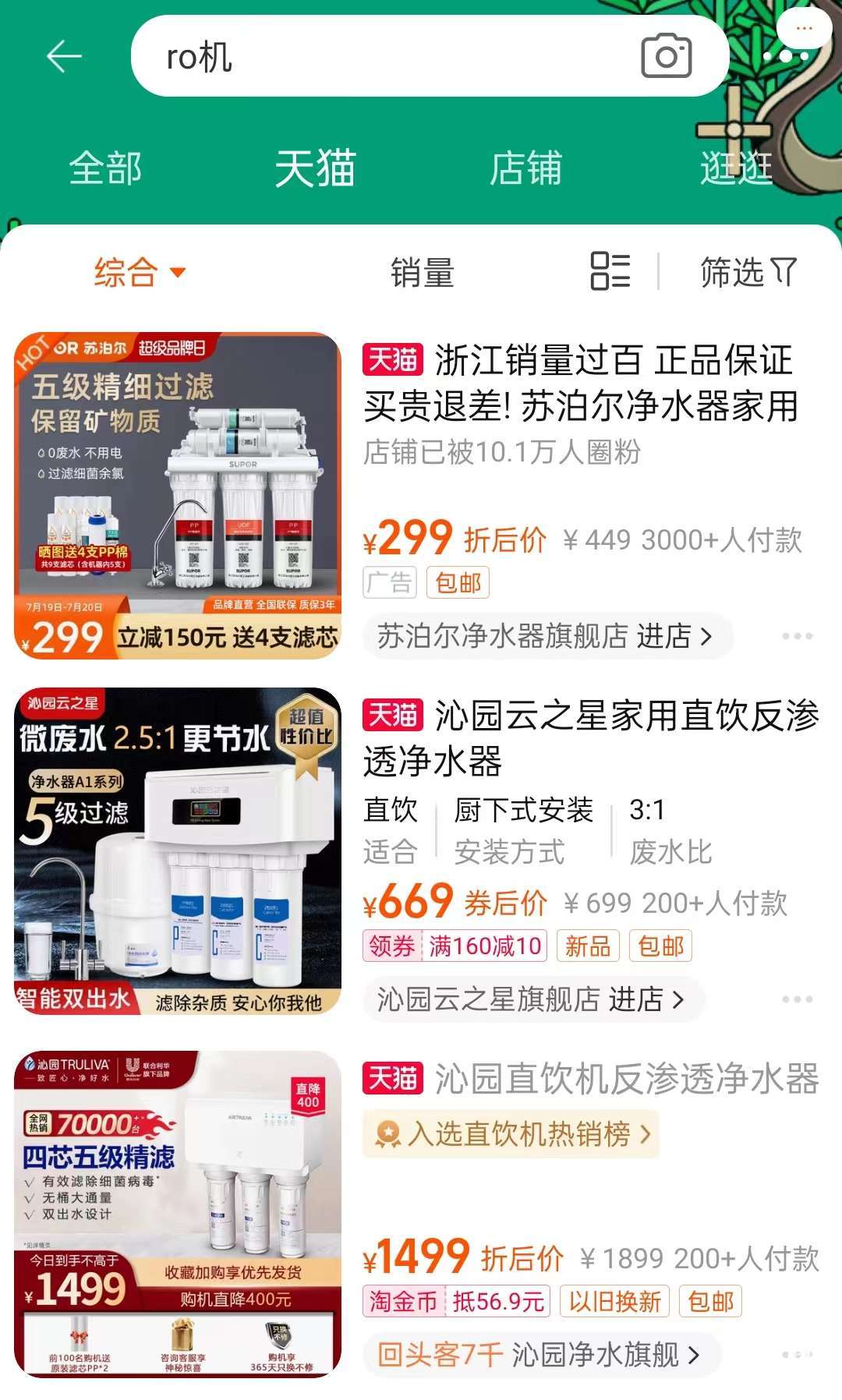Open the 沁园云之星 669 product image
Viewport: 842px width, 1400px height.
tap(178, 851)
